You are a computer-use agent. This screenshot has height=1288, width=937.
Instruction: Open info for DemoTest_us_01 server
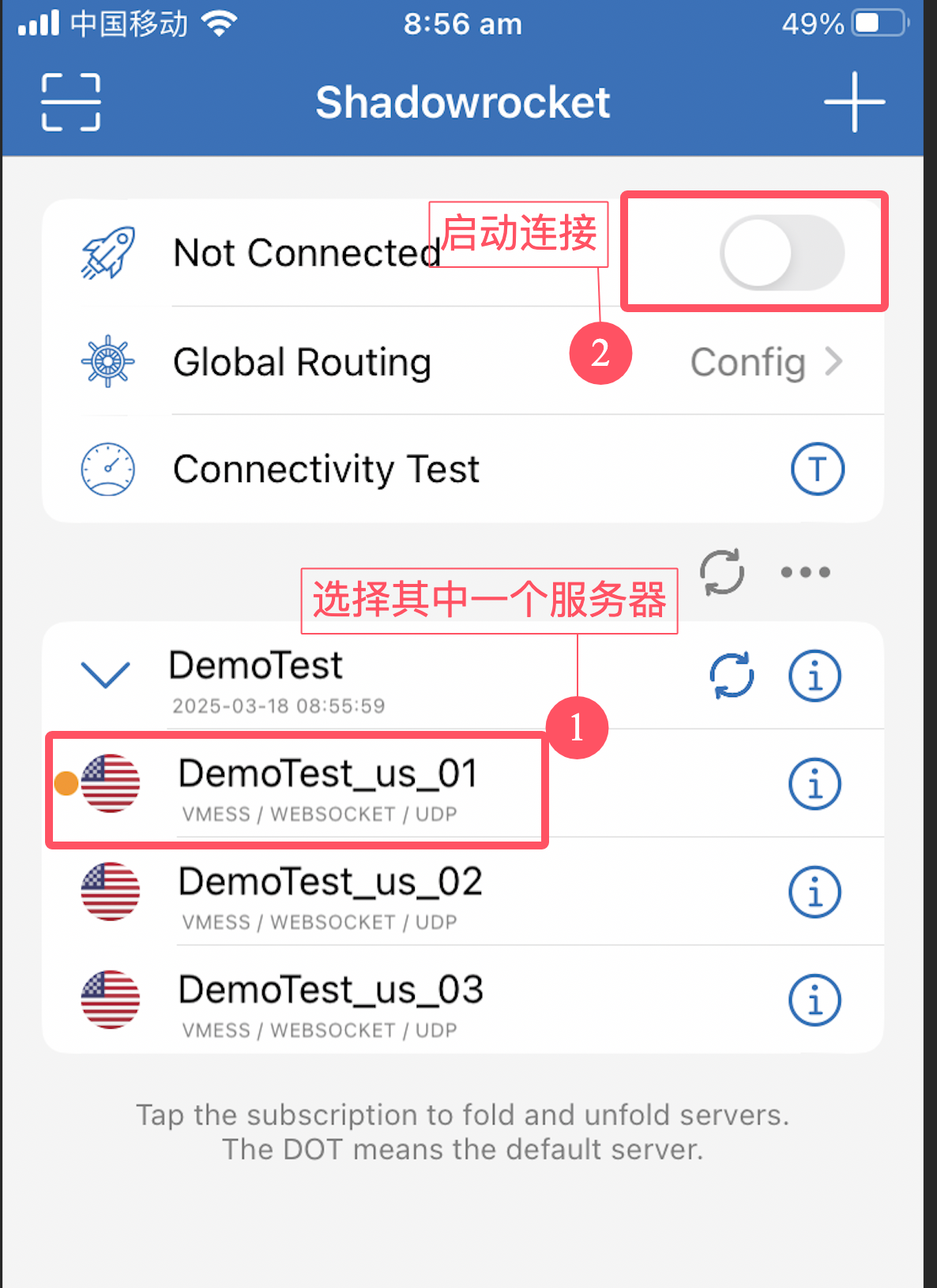pos(815,784)
